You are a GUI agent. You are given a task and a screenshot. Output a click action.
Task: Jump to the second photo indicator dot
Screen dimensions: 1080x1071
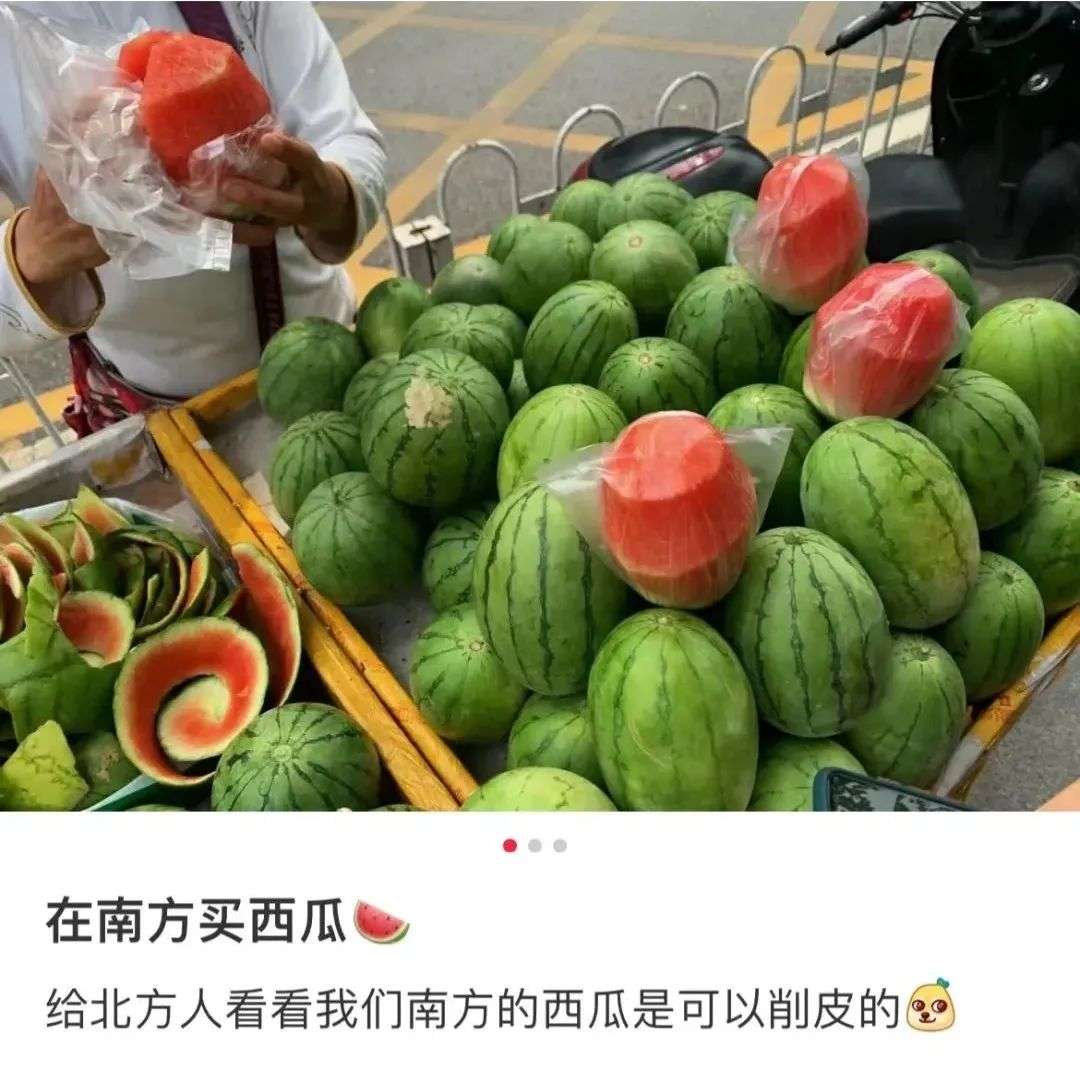(535, 846)
